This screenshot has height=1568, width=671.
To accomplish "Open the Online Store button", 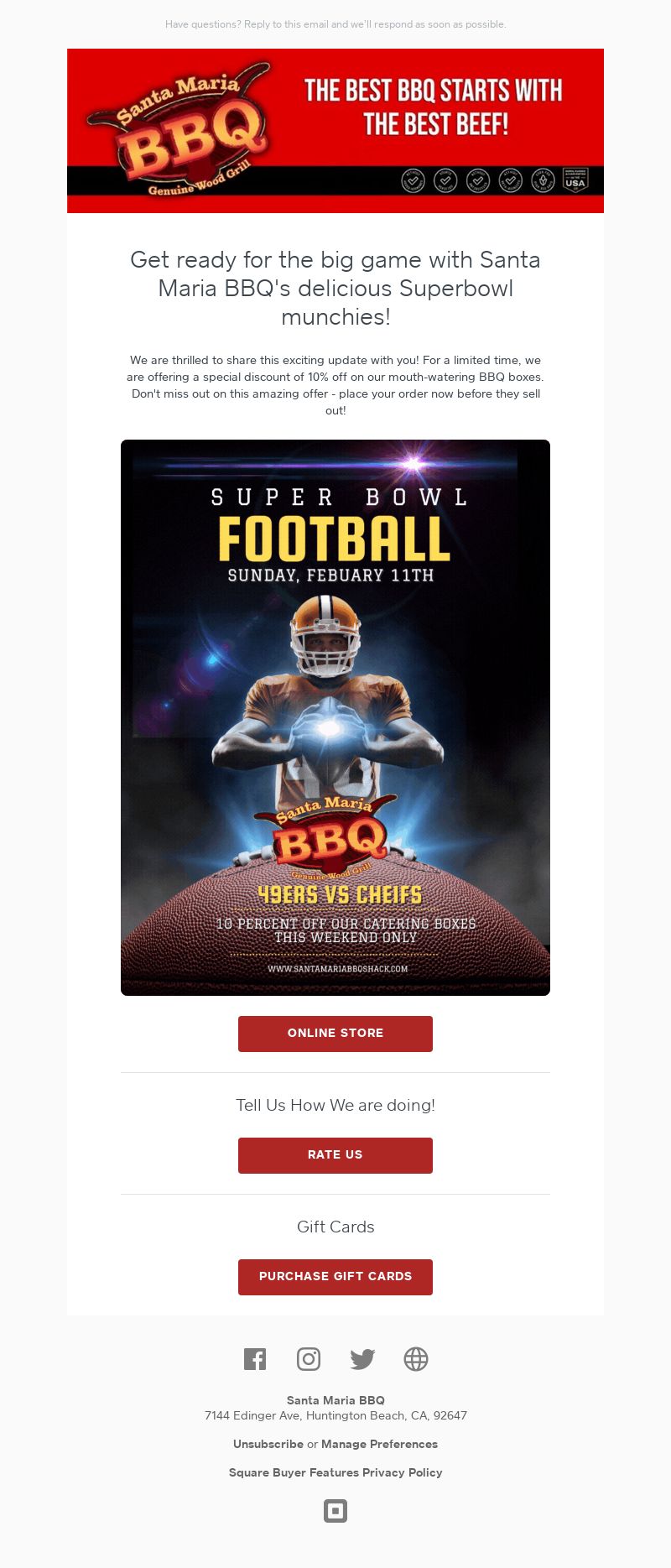I will [x=335, y=1033].
